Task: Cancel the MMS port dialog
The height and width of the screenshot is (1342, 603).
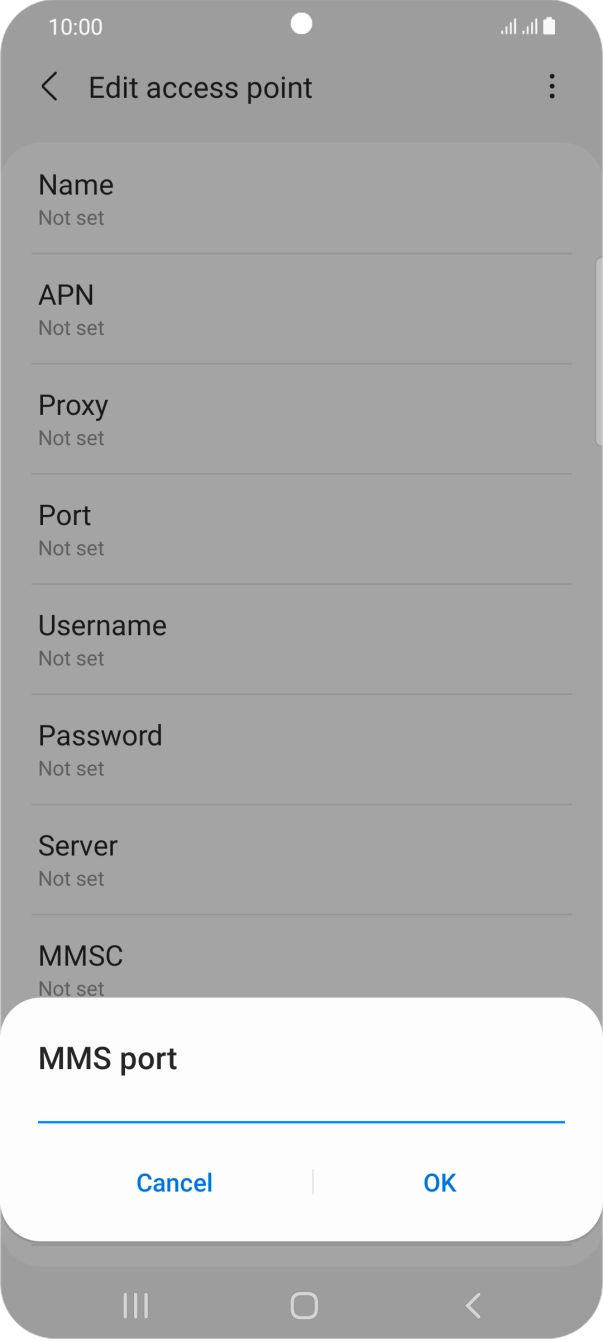Action: tap(174, 1183)
